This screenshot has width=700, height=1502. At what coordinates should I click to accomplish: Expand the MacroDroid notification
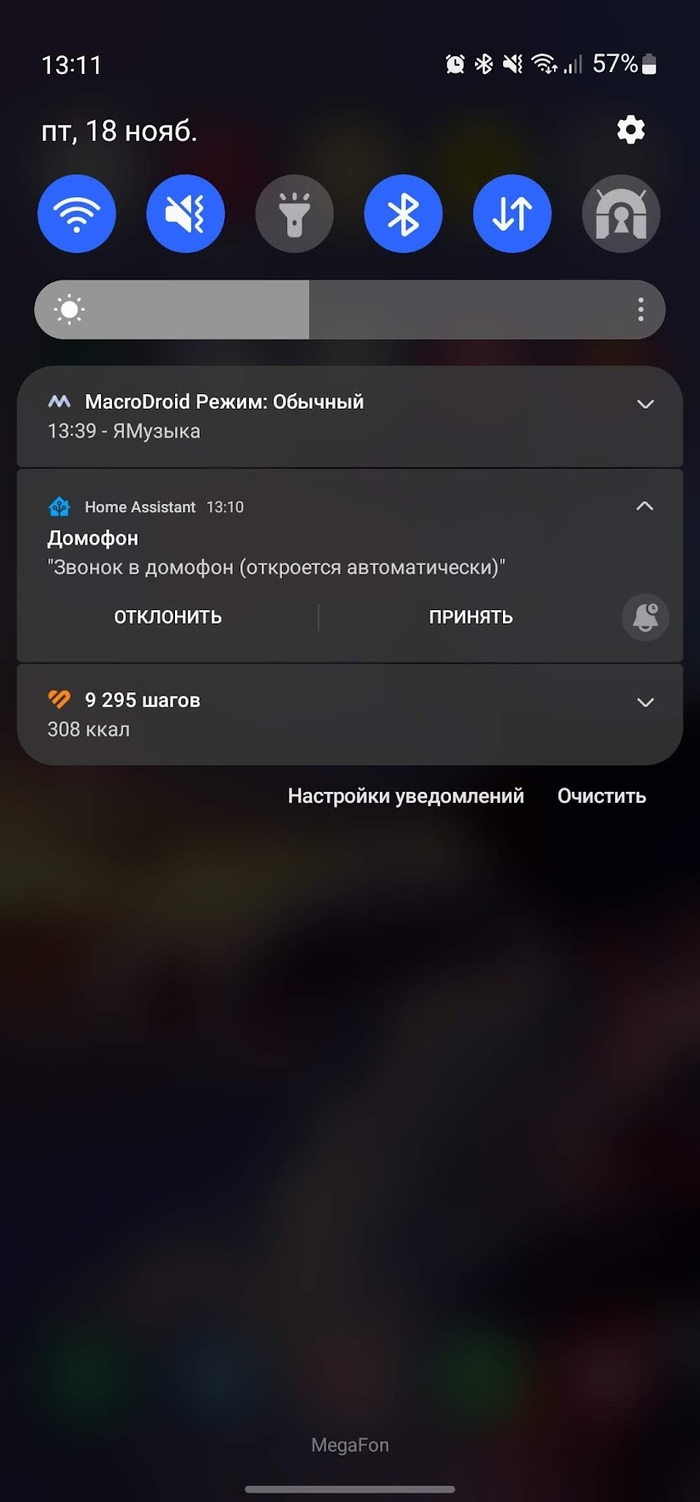click(x=645, y=404)
